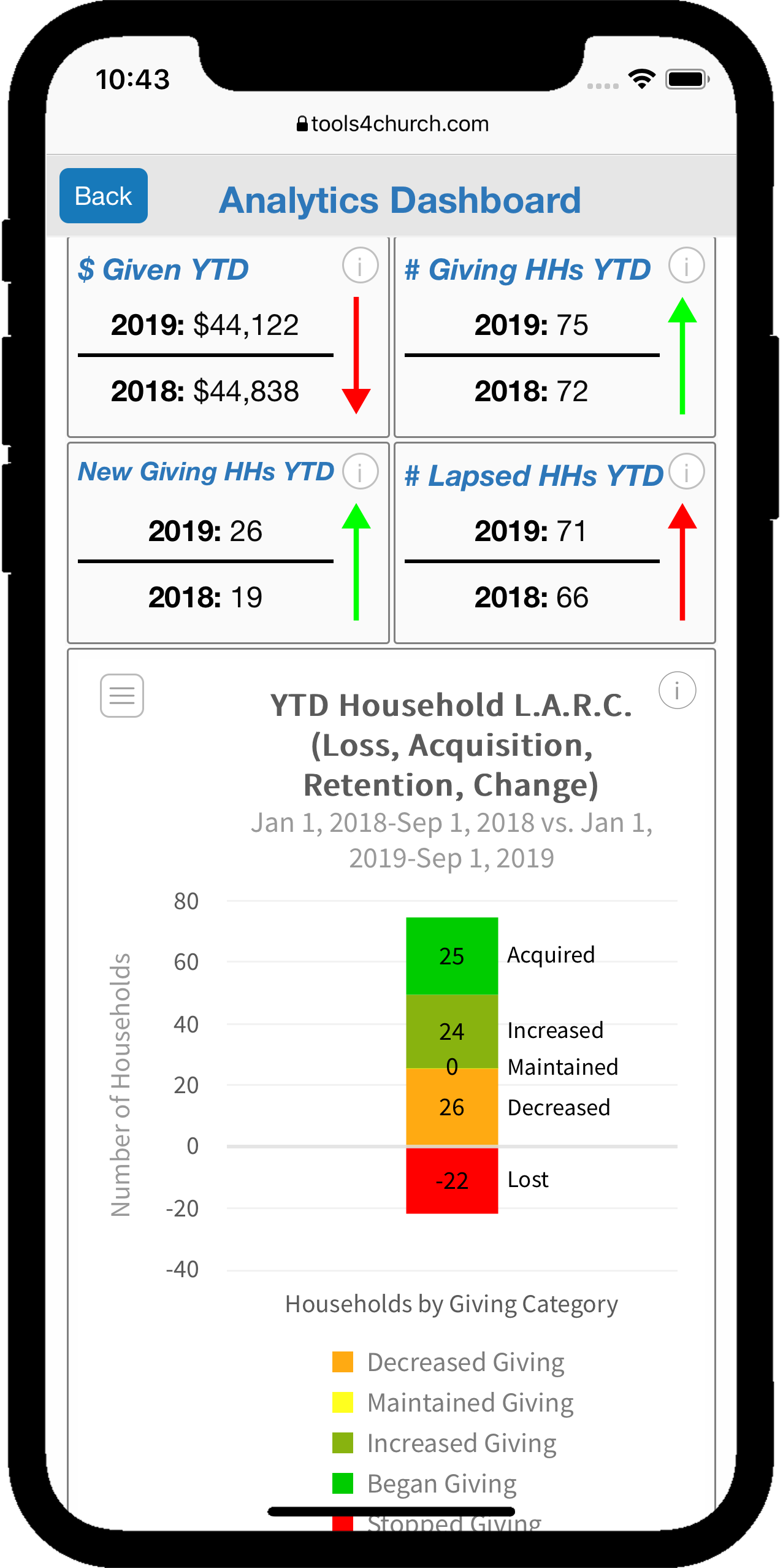The height and width of the screenshot is (1568, 783).
Task: Show info about # Giving HHs YTD
Action: [x=686, y=266]
